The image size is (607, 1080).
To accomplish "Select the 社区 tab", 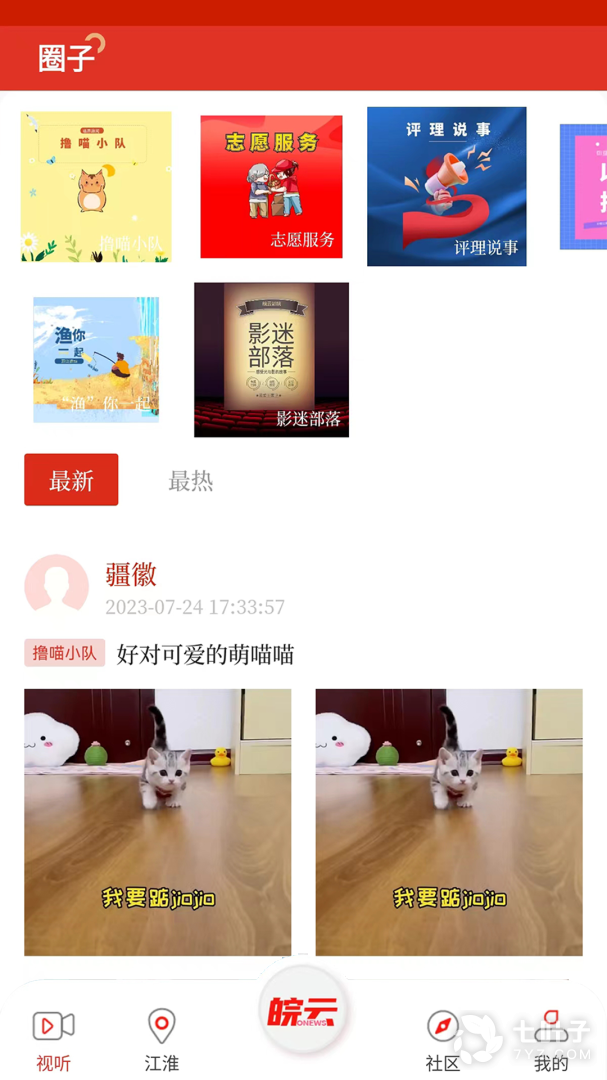I will pyautogui.click(x=443, y=1040).
